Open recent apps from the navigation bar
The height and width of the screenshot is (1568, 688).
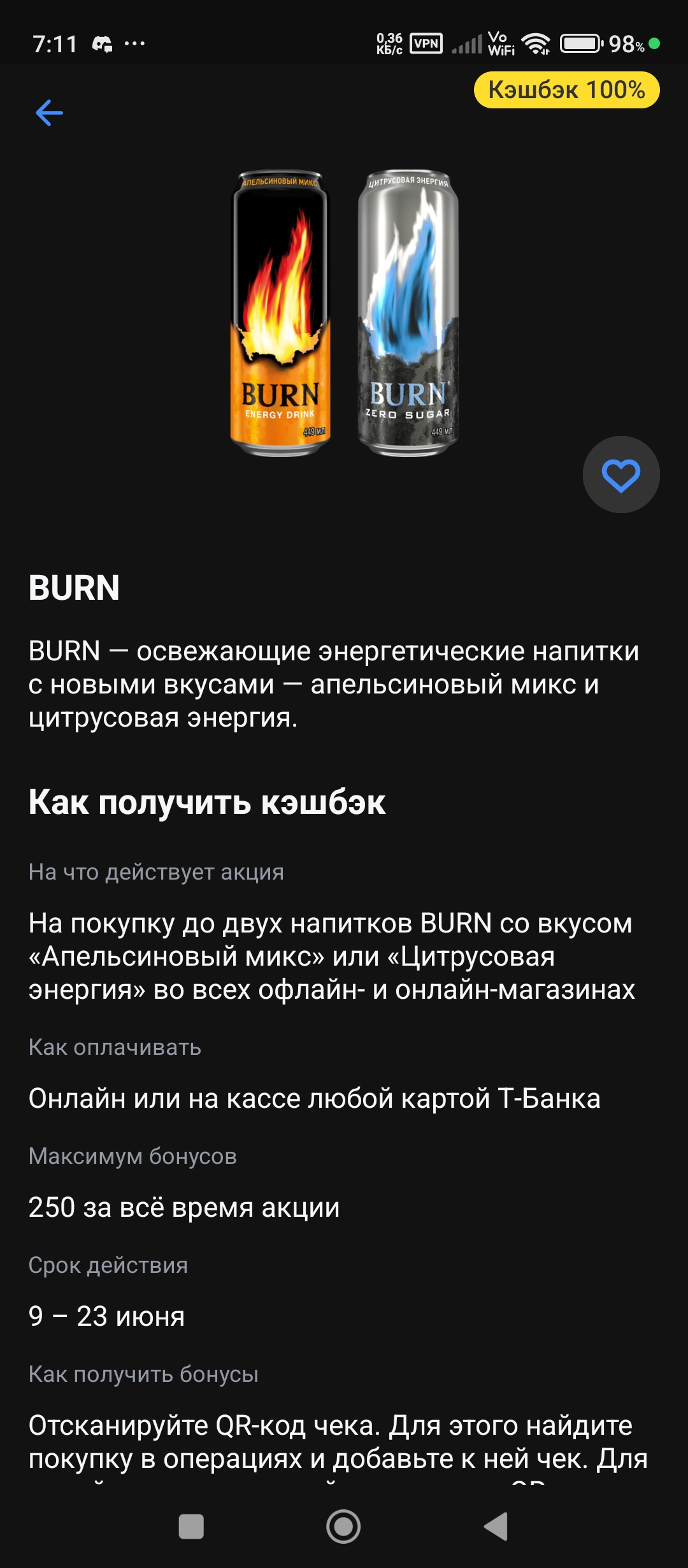(x=191, y=1527)
